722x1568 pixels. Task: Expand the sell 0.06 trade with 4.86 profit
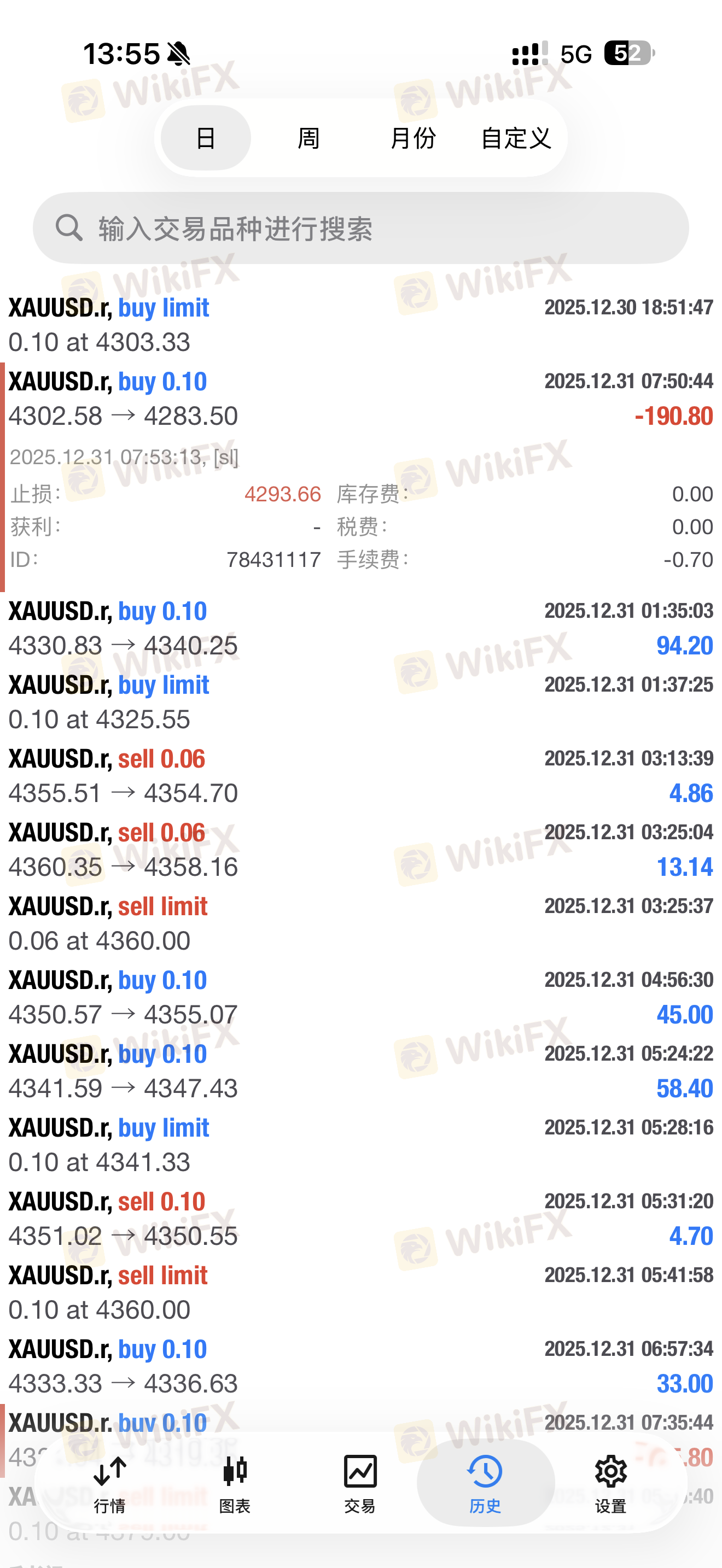tap(360, 775)
